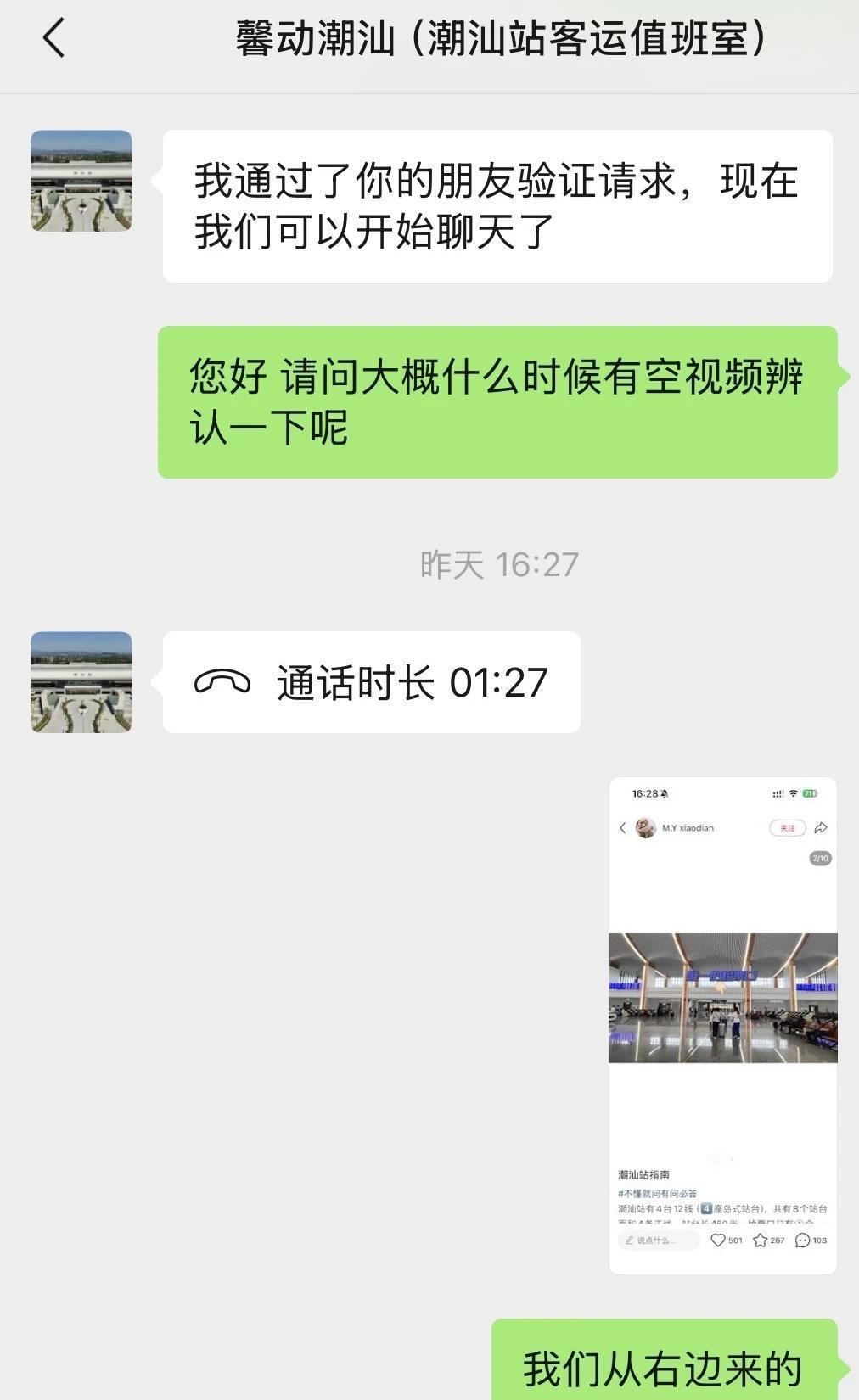Click the back arrow inside the embedded post
The image size is (859, 1400).
click(623, 828)
